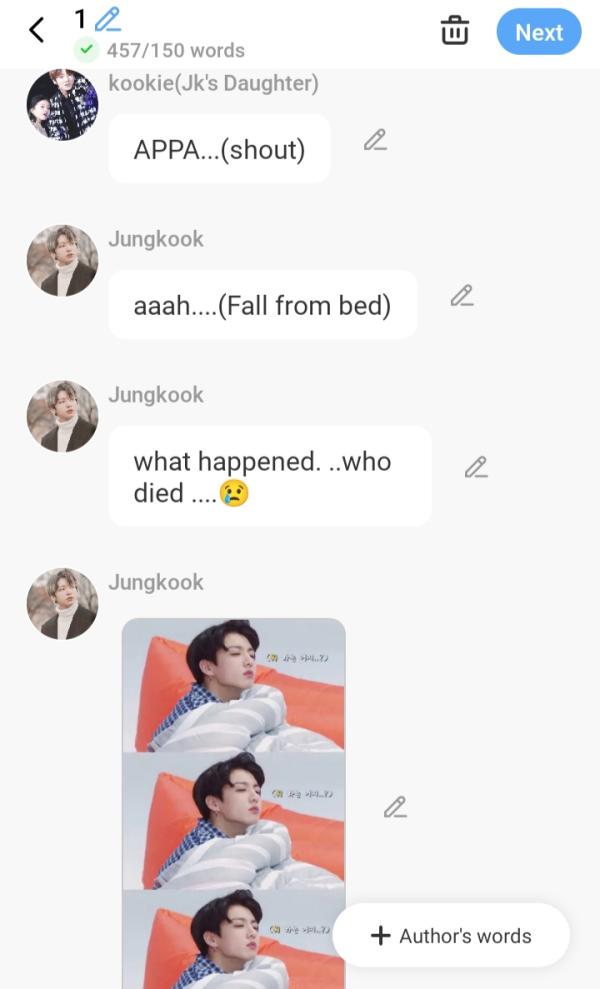Add Author's words

tap(451, 936)
